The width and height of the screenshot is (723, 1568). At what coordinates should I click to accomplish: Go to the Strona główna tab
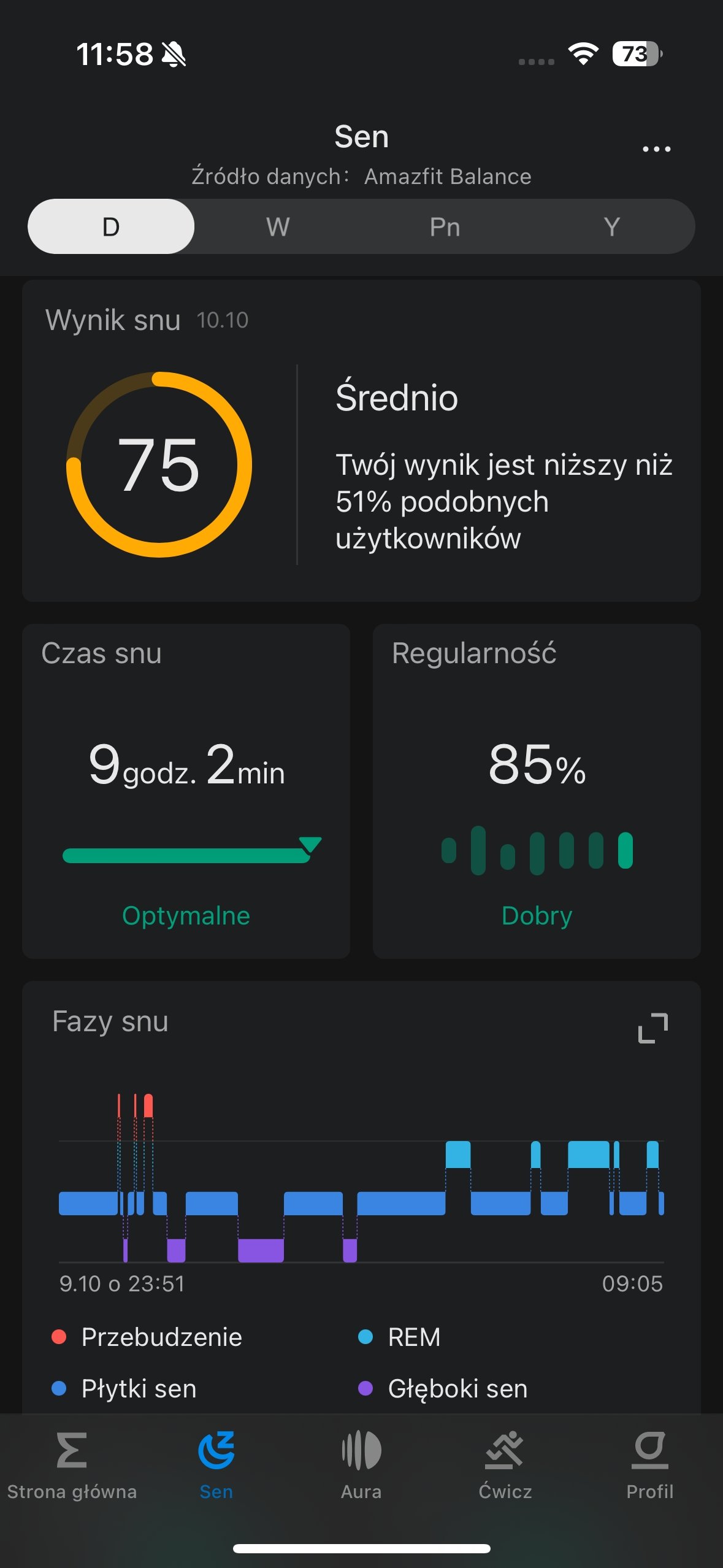[72, 1464]
